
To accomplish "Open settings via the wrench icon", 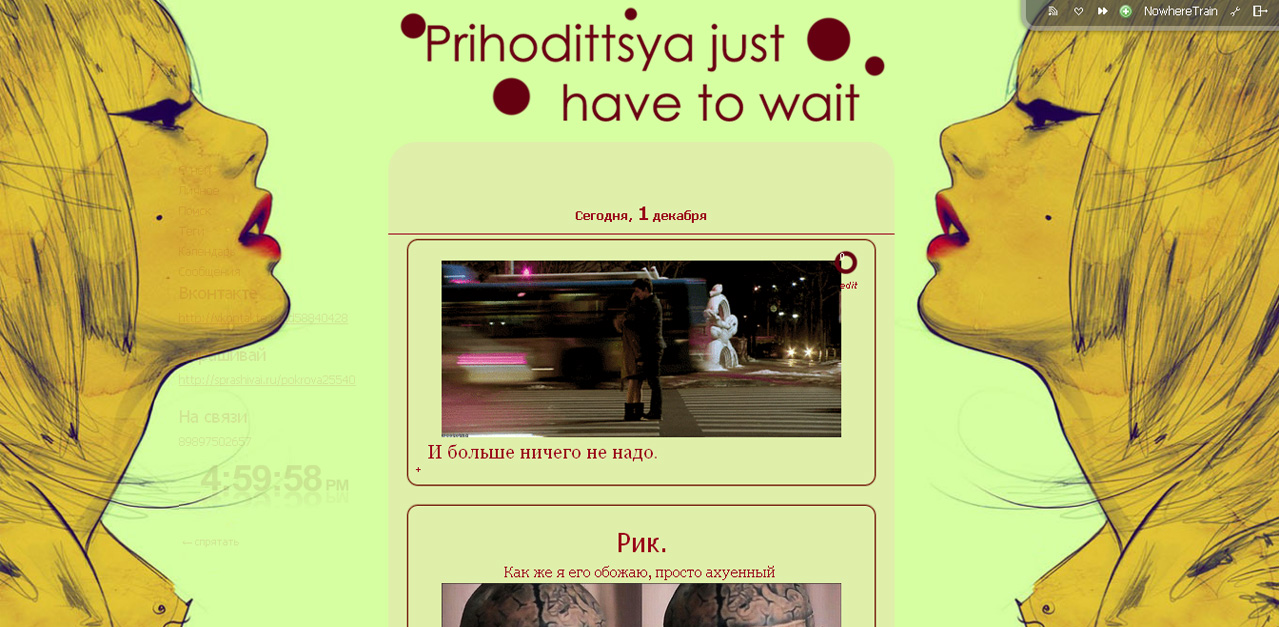I will pyautogui.click(x=1235, y=11).
